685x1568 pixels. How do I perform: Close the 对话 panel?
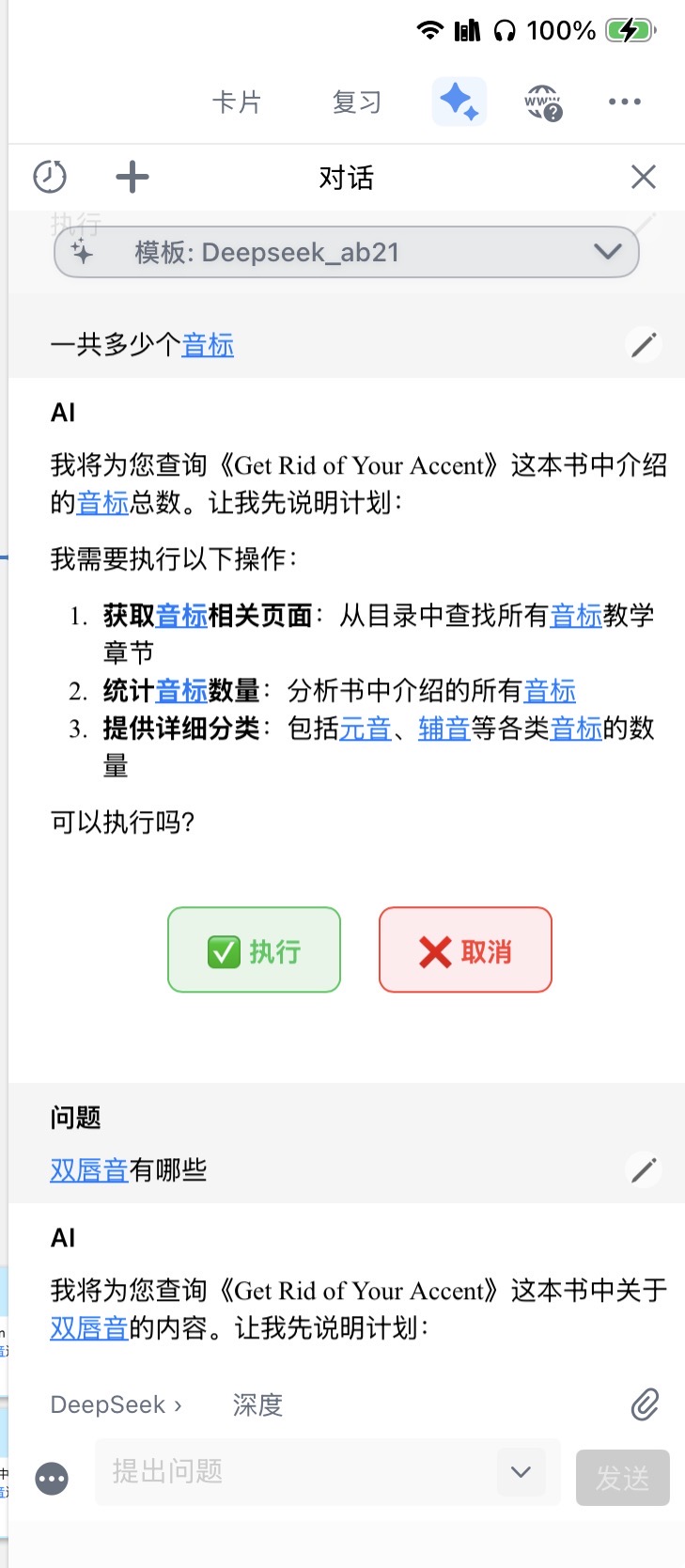tap(644, 177)
